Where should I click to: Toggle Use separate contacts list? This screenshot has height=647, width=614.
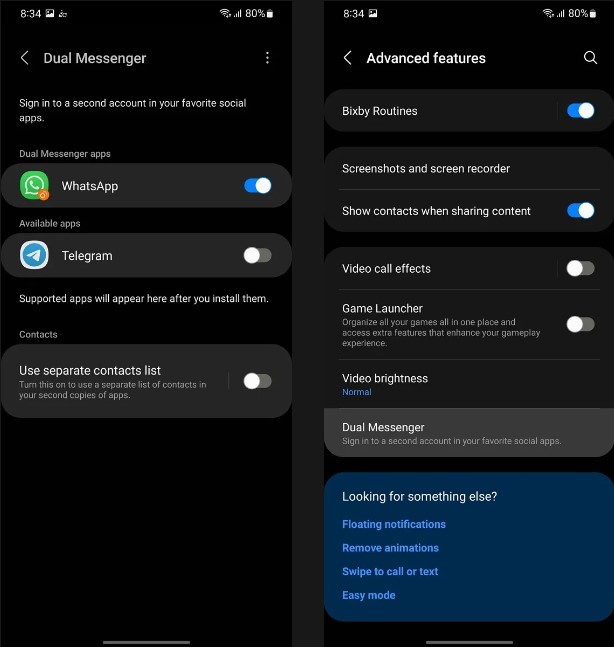[x=257, y=380]
